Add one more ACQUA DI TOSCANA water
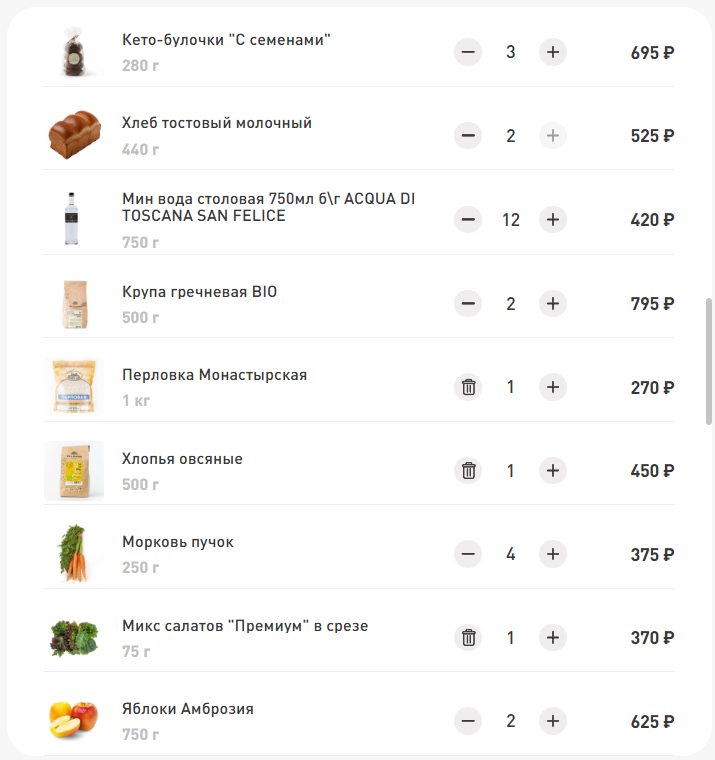Screen dimensions: 715x760 553,219
